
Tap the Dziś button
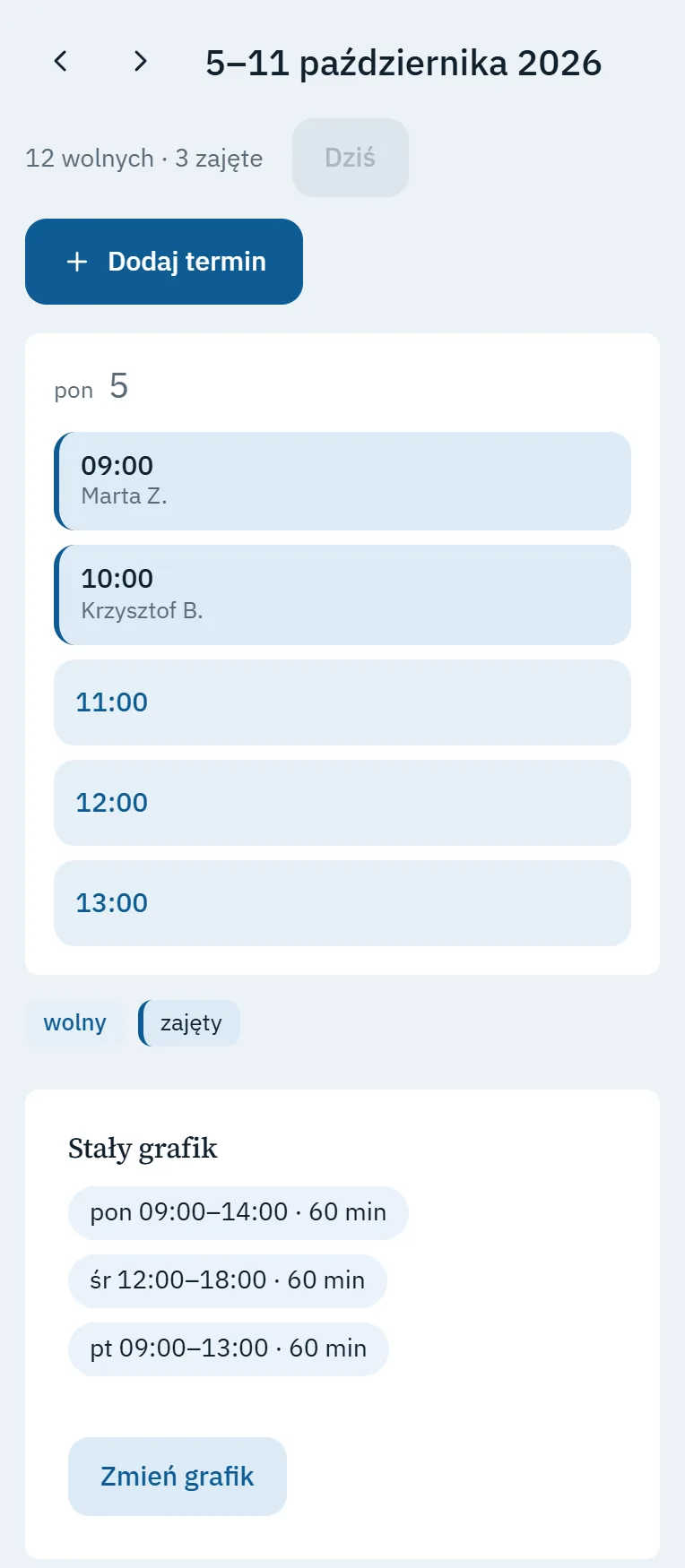click(351, 158)
